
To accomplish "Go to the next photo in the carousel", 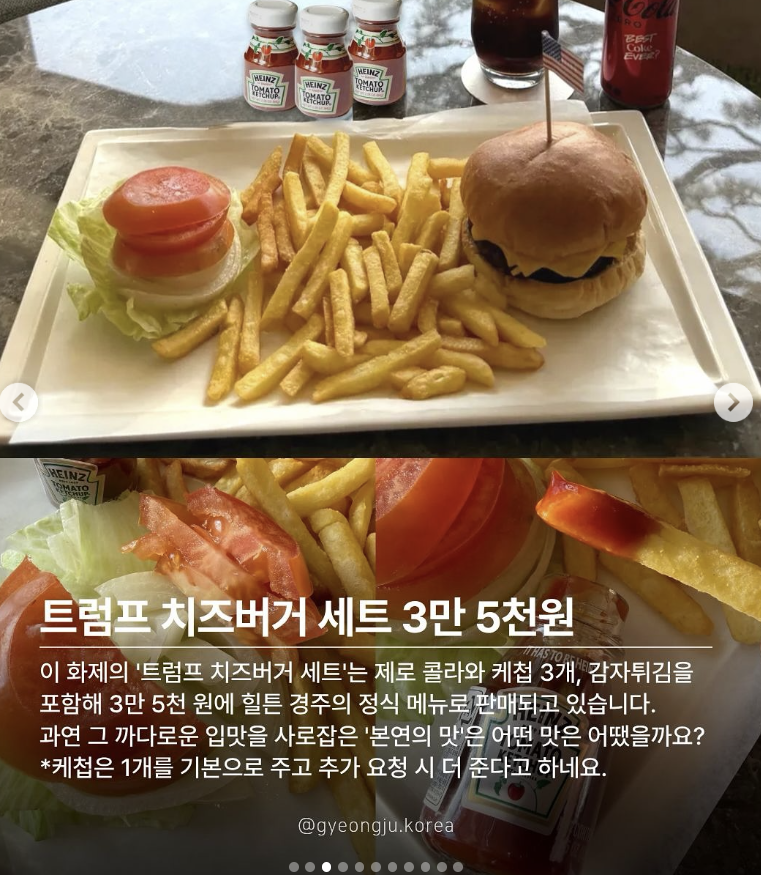I will tap(733, 402).
